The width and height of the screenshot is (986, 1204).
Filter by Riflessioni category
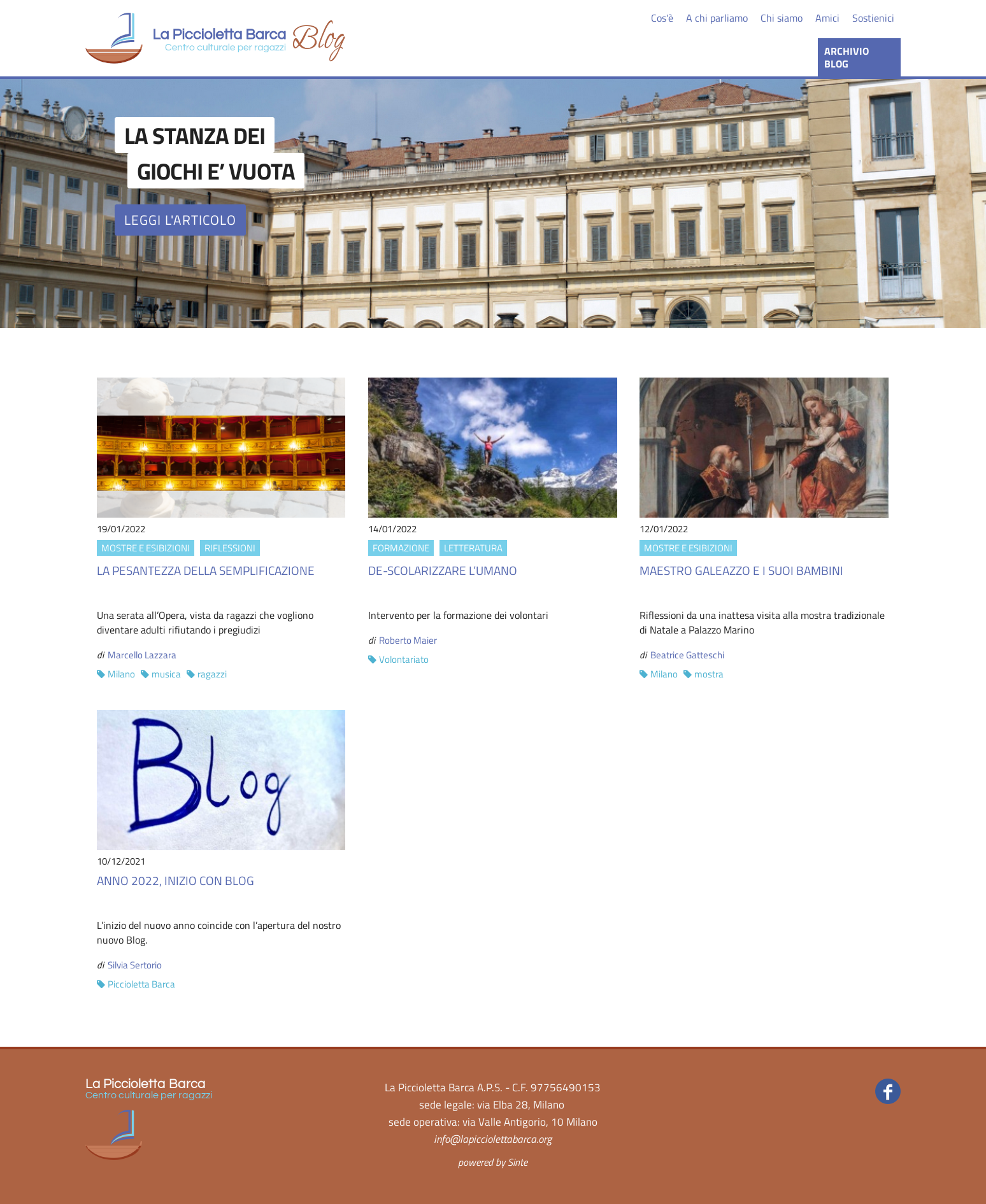pyautogui.click(x=229, y=548)
